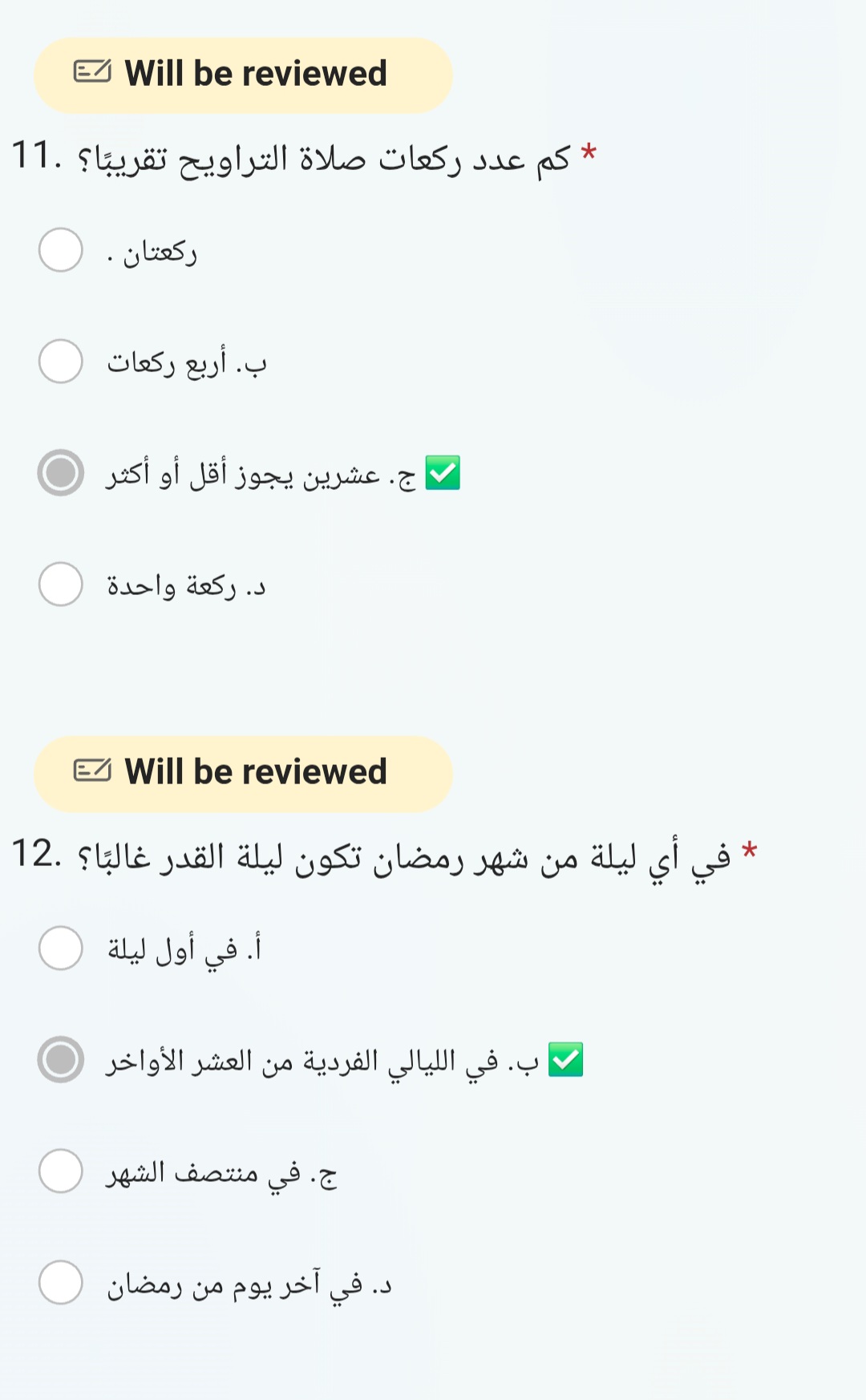Select ج. في منتصف الشهر
866x1400 pixels.
pyautogui.click(x=61, y=1171)
